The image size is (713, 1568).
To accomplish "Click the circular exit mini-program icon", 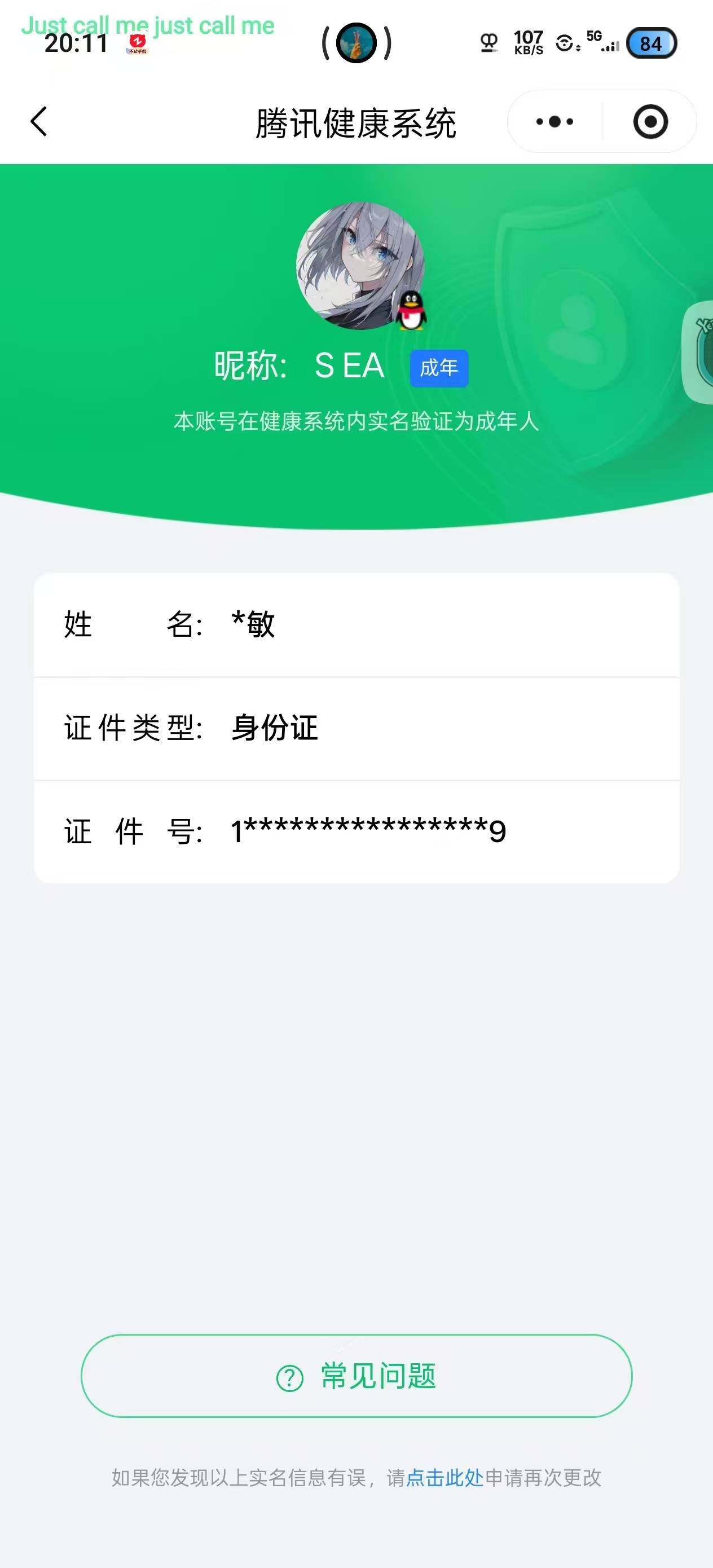I will (650, 121).
